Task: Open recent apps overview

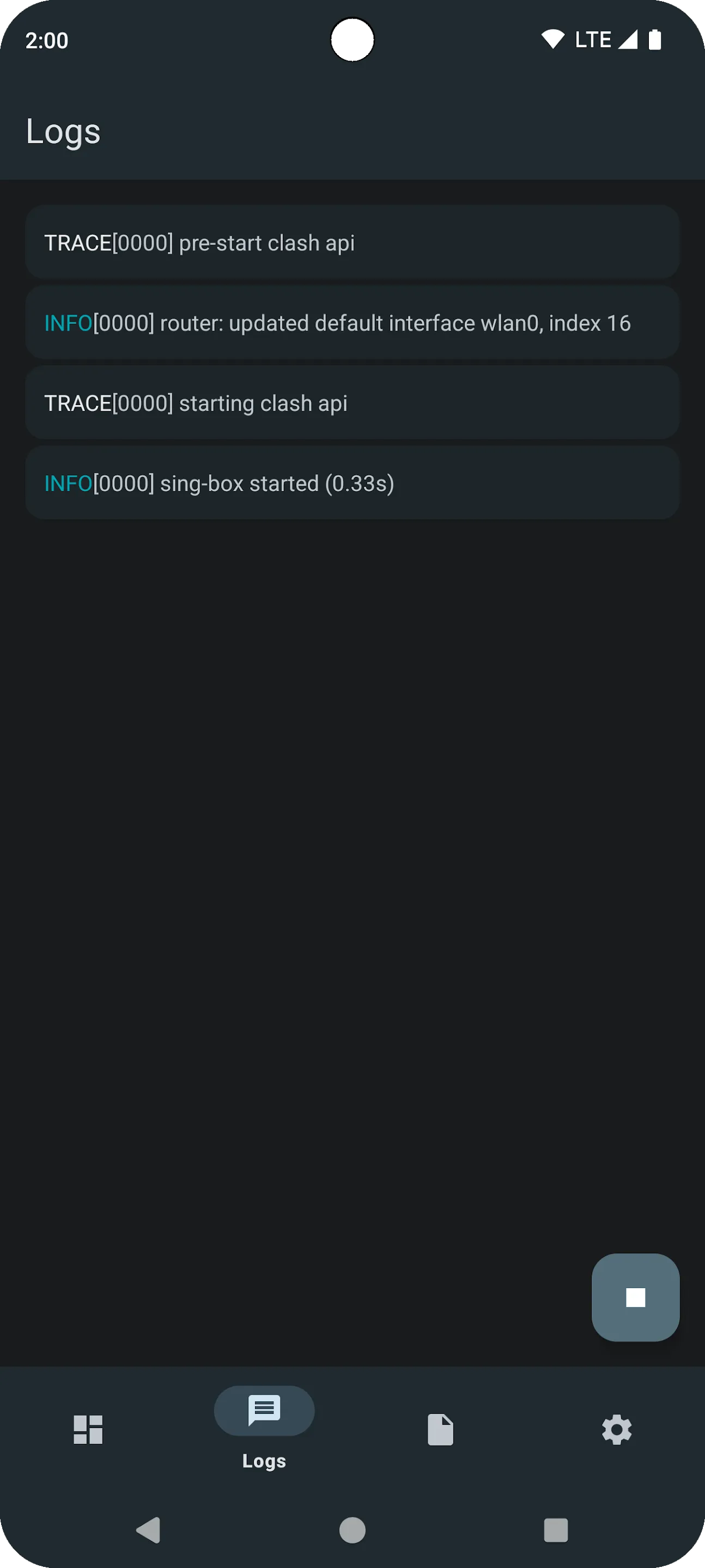Action: 555,1530
